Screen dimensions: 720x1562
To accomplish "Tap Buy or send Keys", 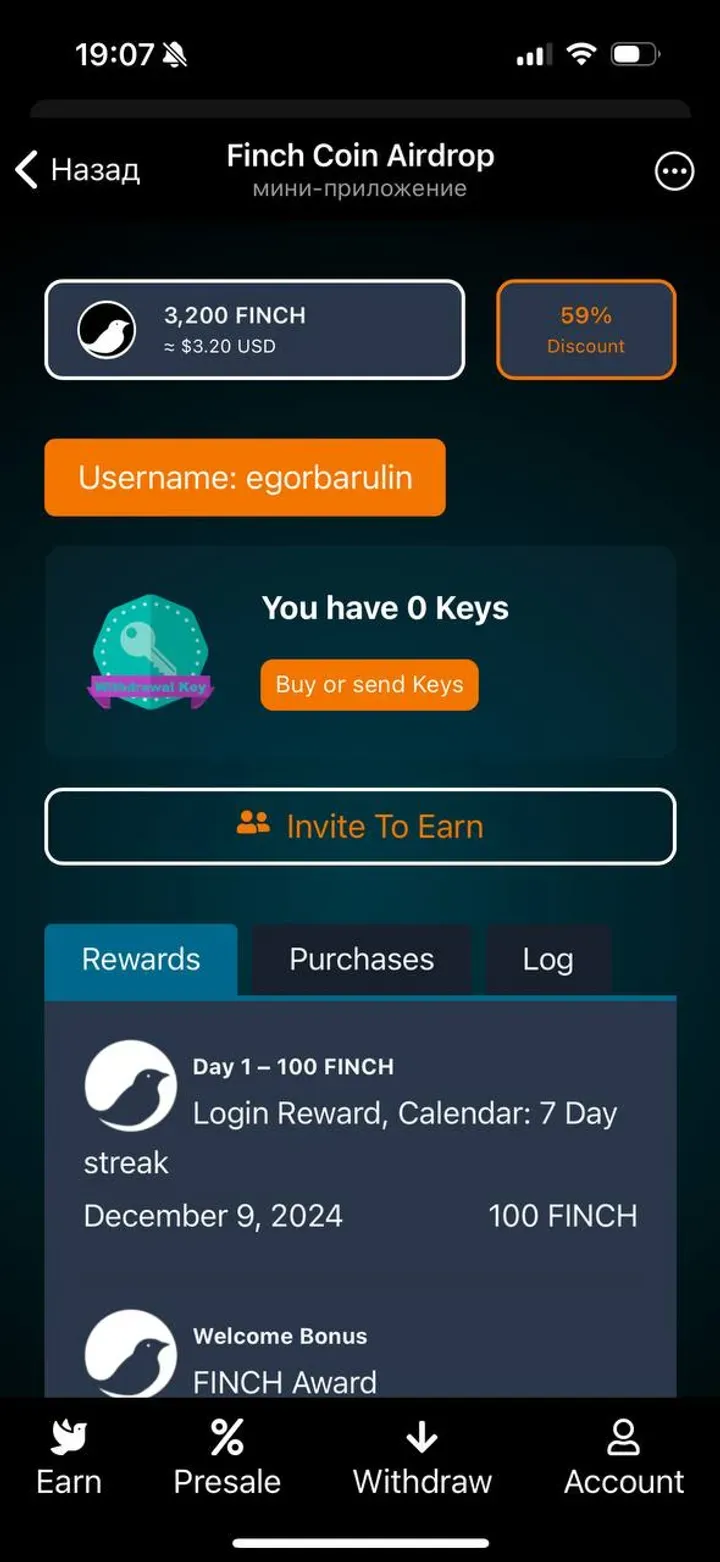I will [369, 685].
